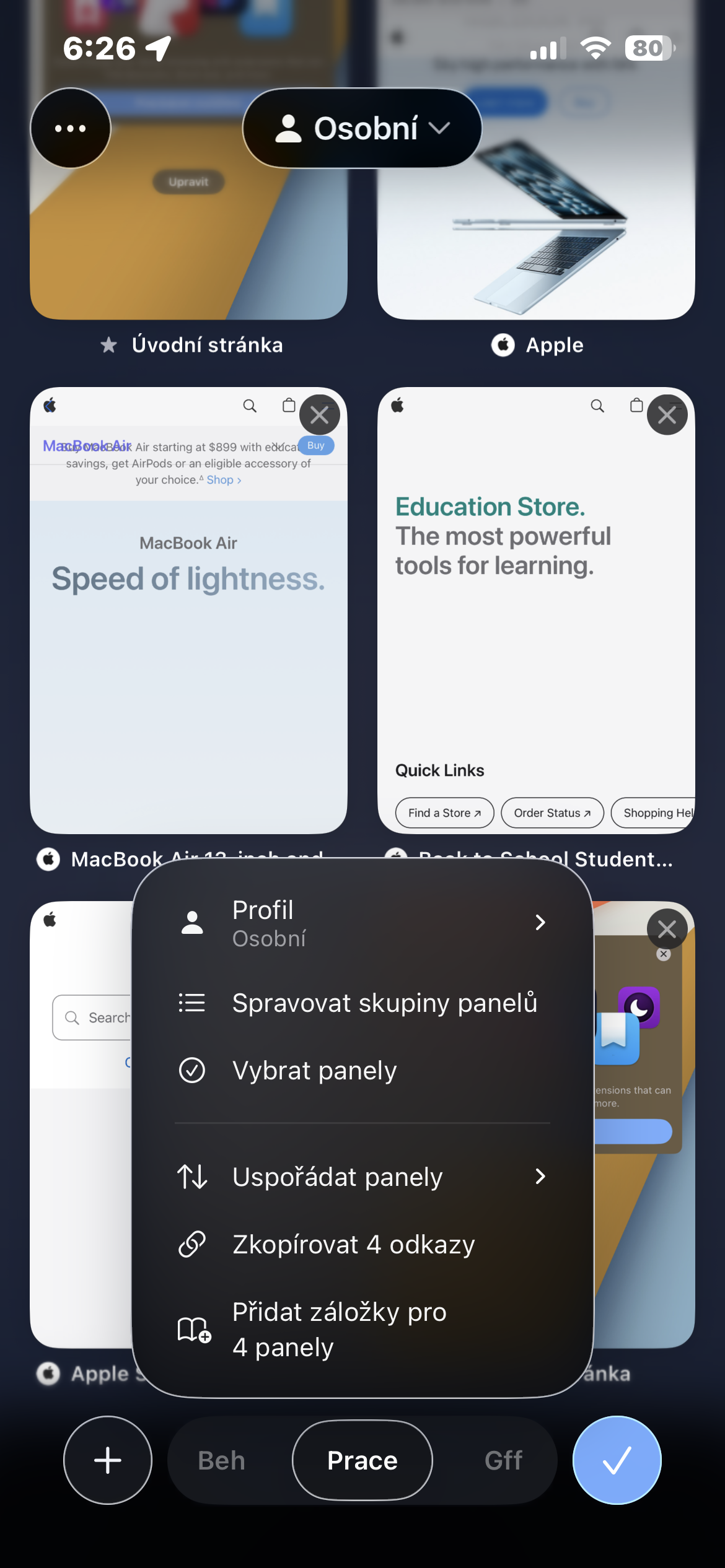Select the Prace tab group
Image resolution: width=725 pixels, height=1568 pixels.
(362, 1460)
